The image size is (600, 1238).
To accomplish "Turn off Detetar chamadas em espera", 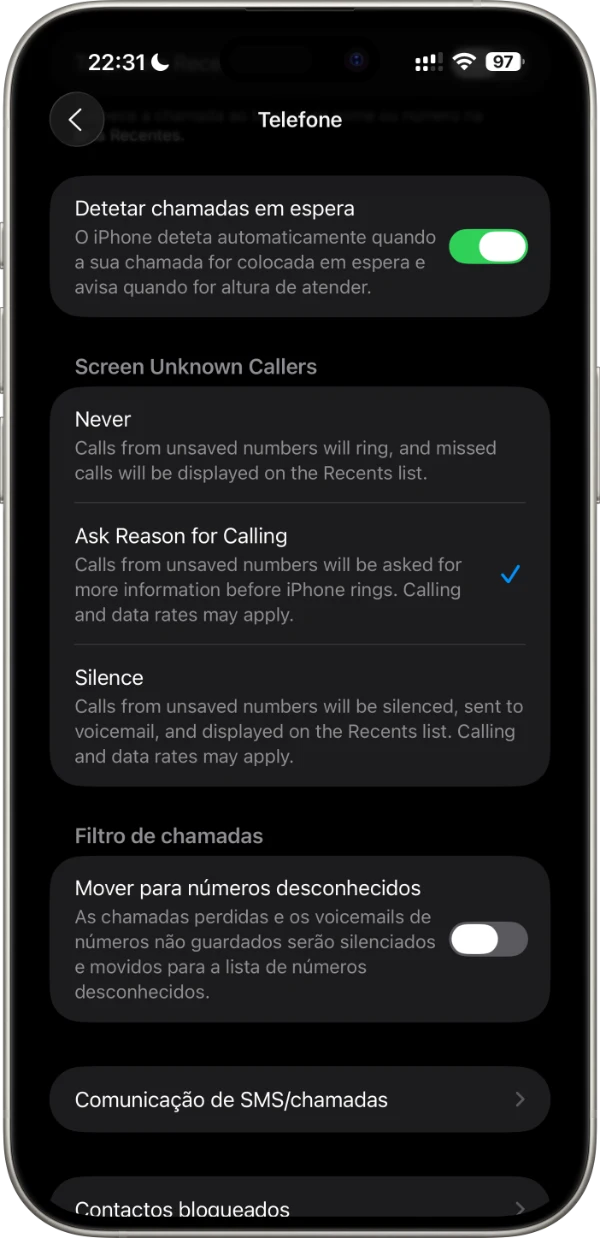I will (488, 247).
